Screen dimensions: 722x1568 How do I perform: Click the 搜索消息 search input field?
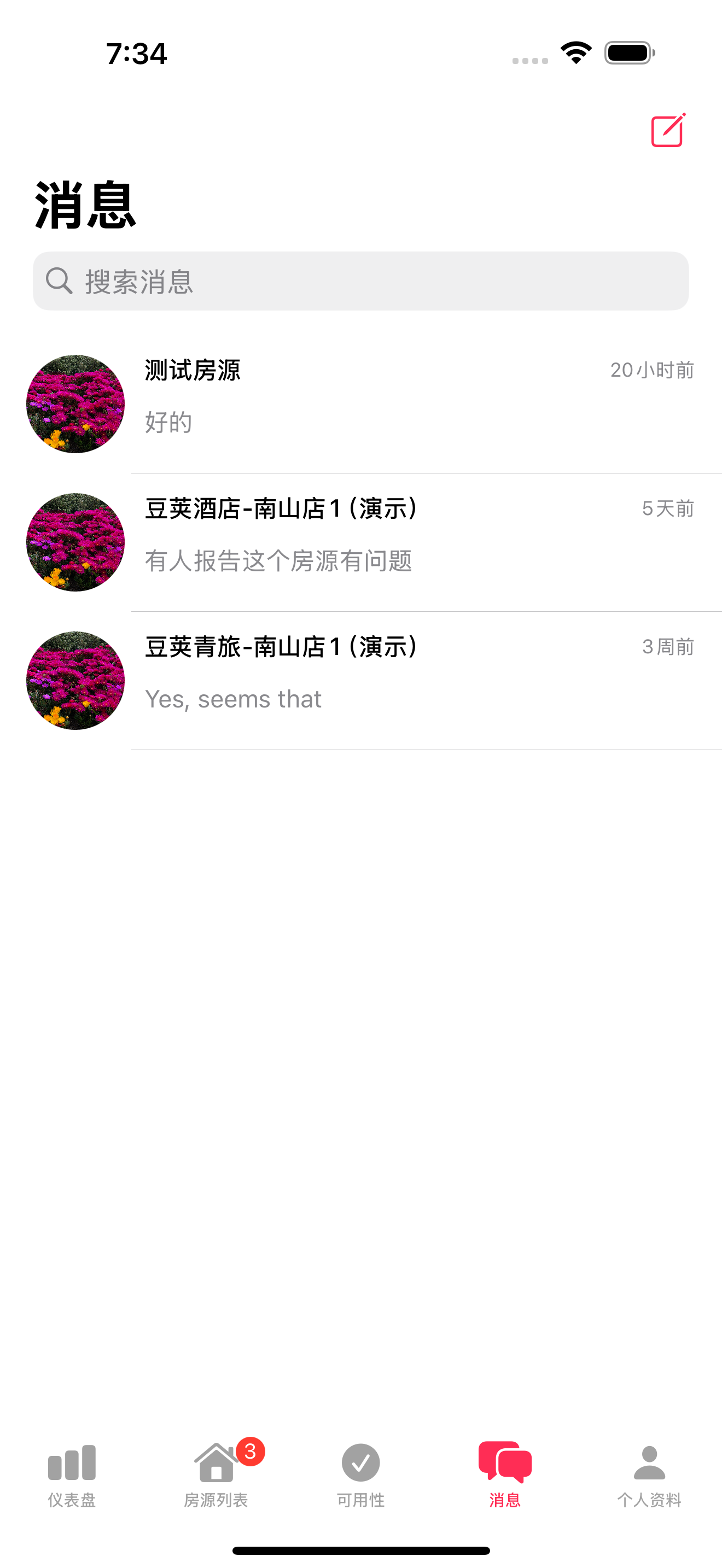click(x=361, y=280)
